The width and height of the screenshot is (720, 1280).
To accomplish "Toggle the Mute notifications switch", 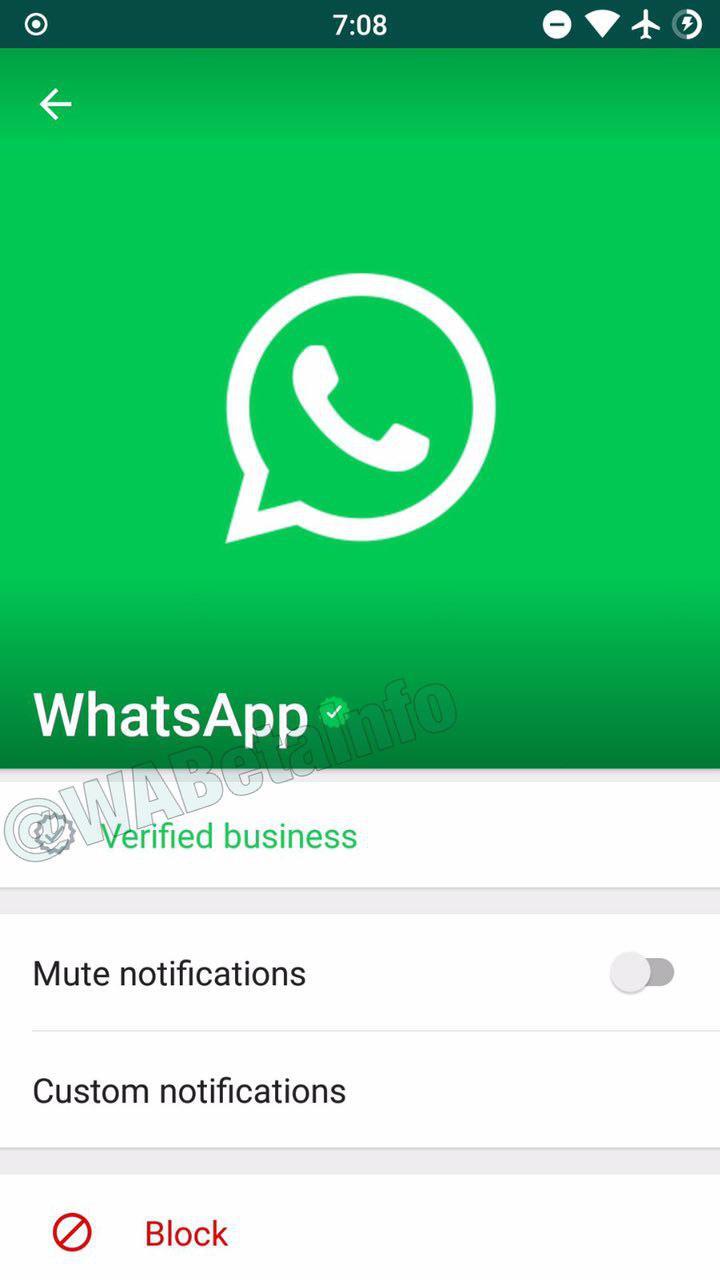I will click(644, 972).
